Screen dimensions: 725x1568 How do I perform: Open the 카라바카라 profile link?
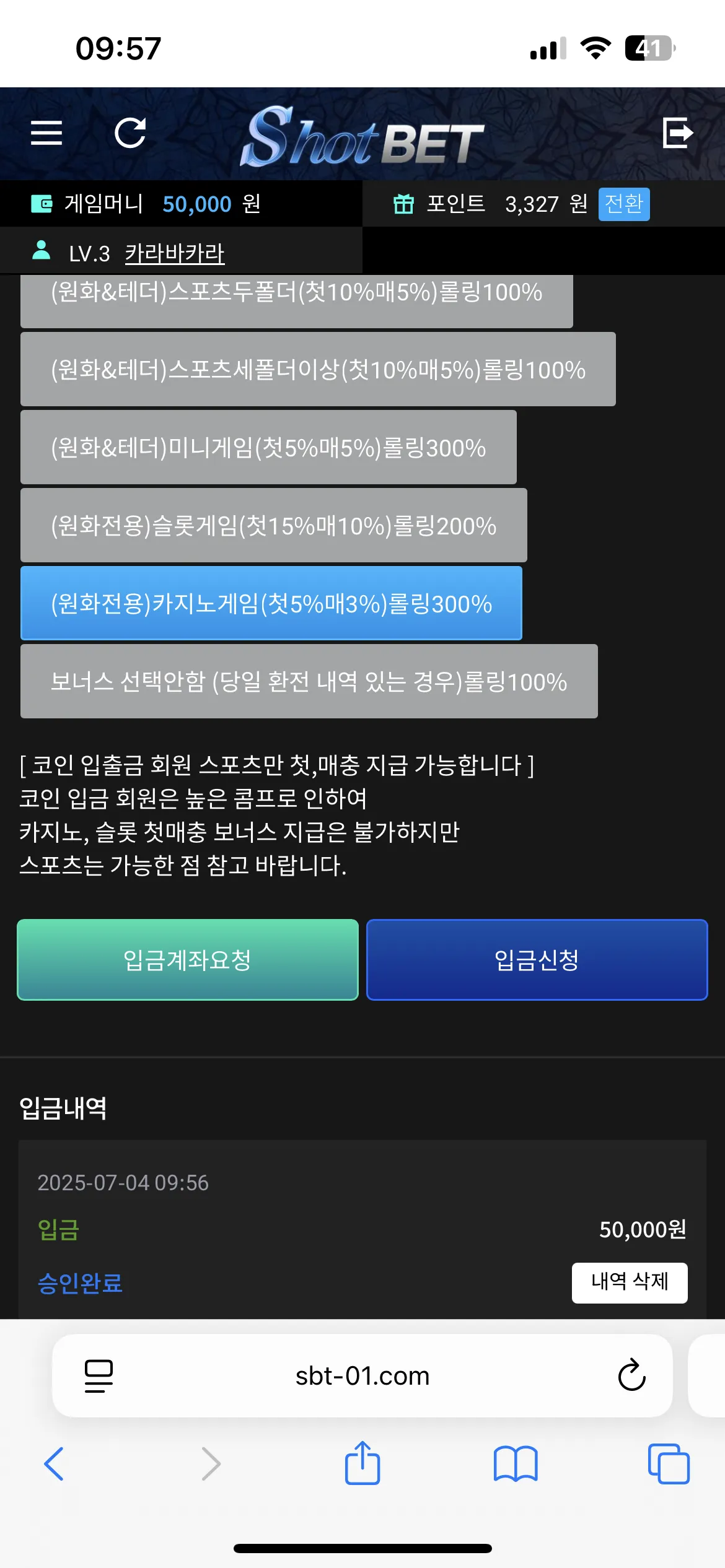[x=175, y=253]
